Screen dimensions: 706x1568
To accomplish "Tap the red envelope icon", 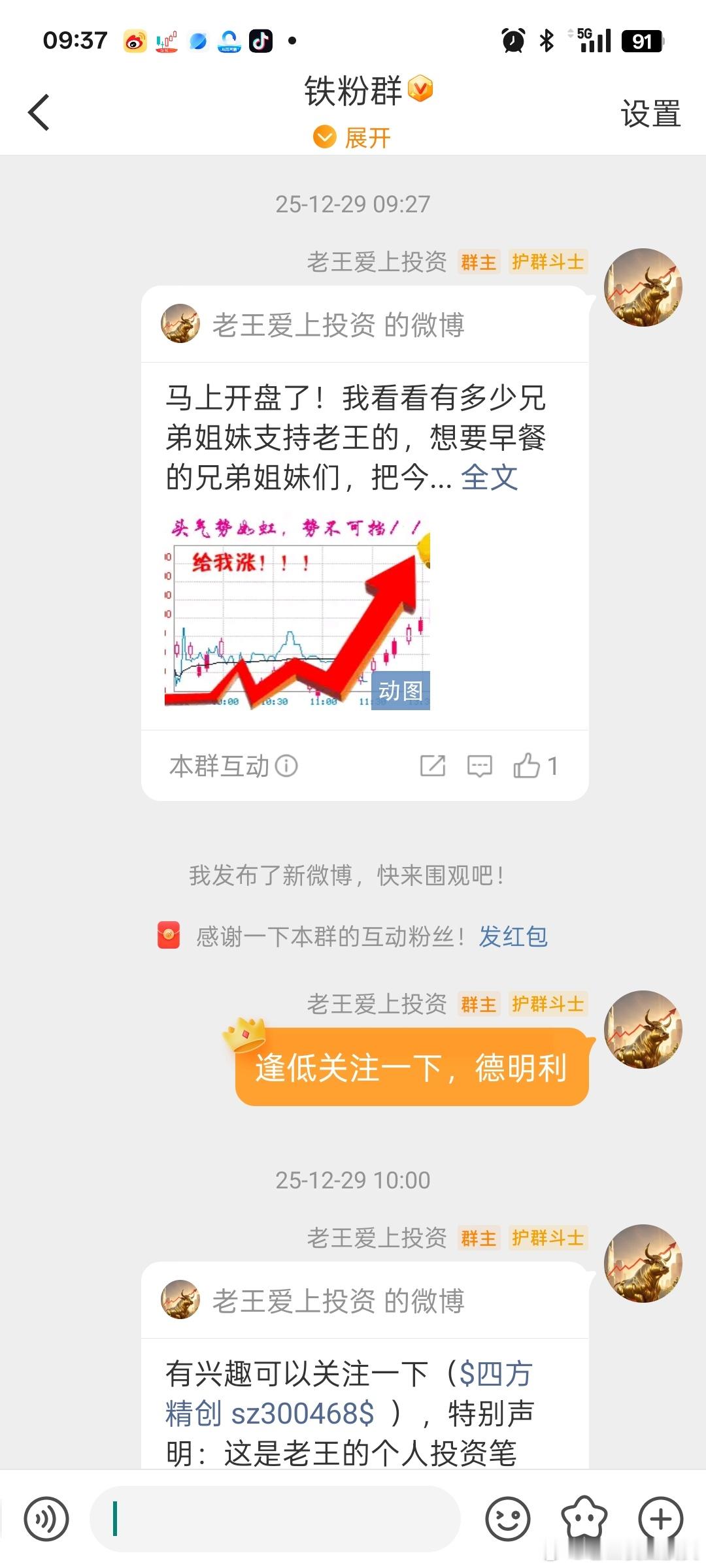I will pos(169,936).
